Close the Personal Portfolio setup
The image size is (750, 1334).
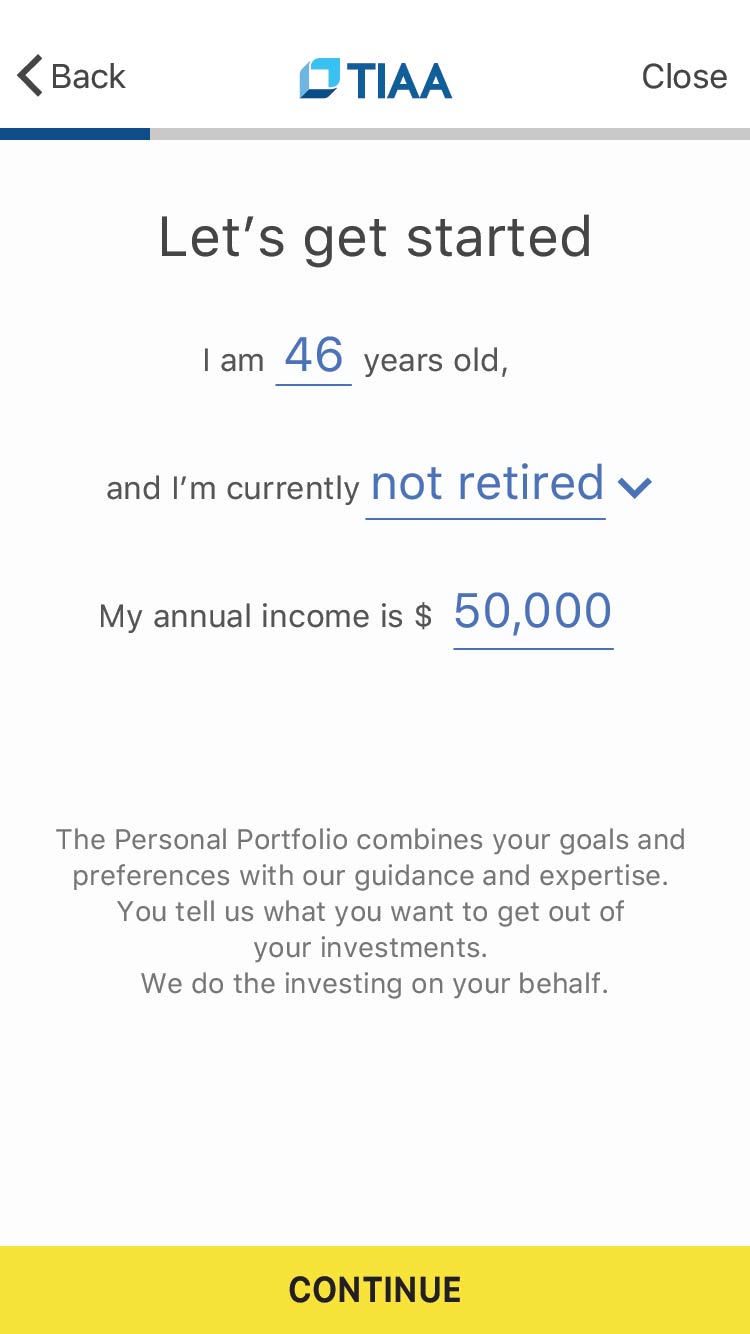tap(684, 76)
